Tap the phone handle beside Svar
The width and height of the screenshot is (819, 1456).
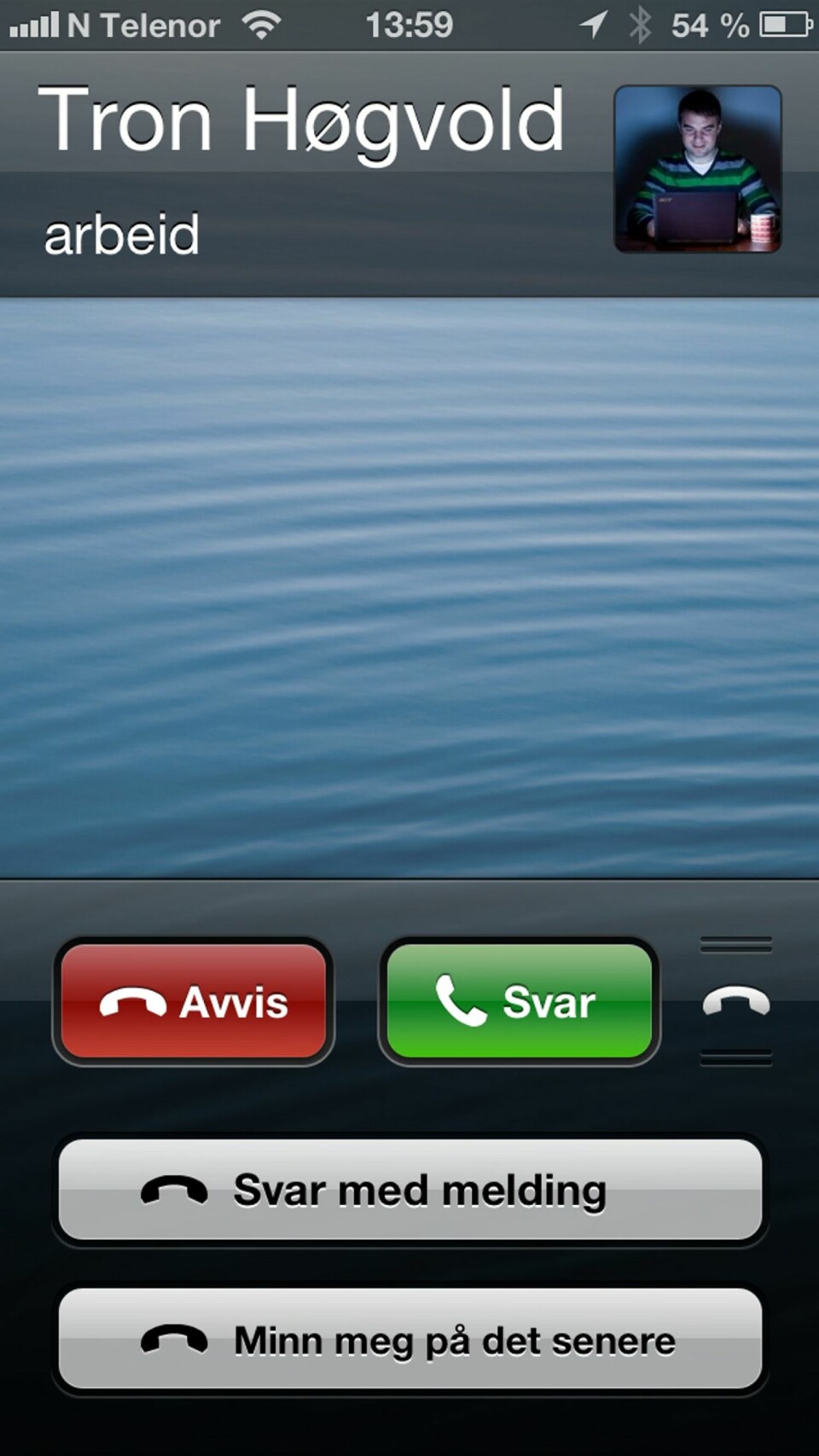pyautogui.click(x=735, y=1001)
